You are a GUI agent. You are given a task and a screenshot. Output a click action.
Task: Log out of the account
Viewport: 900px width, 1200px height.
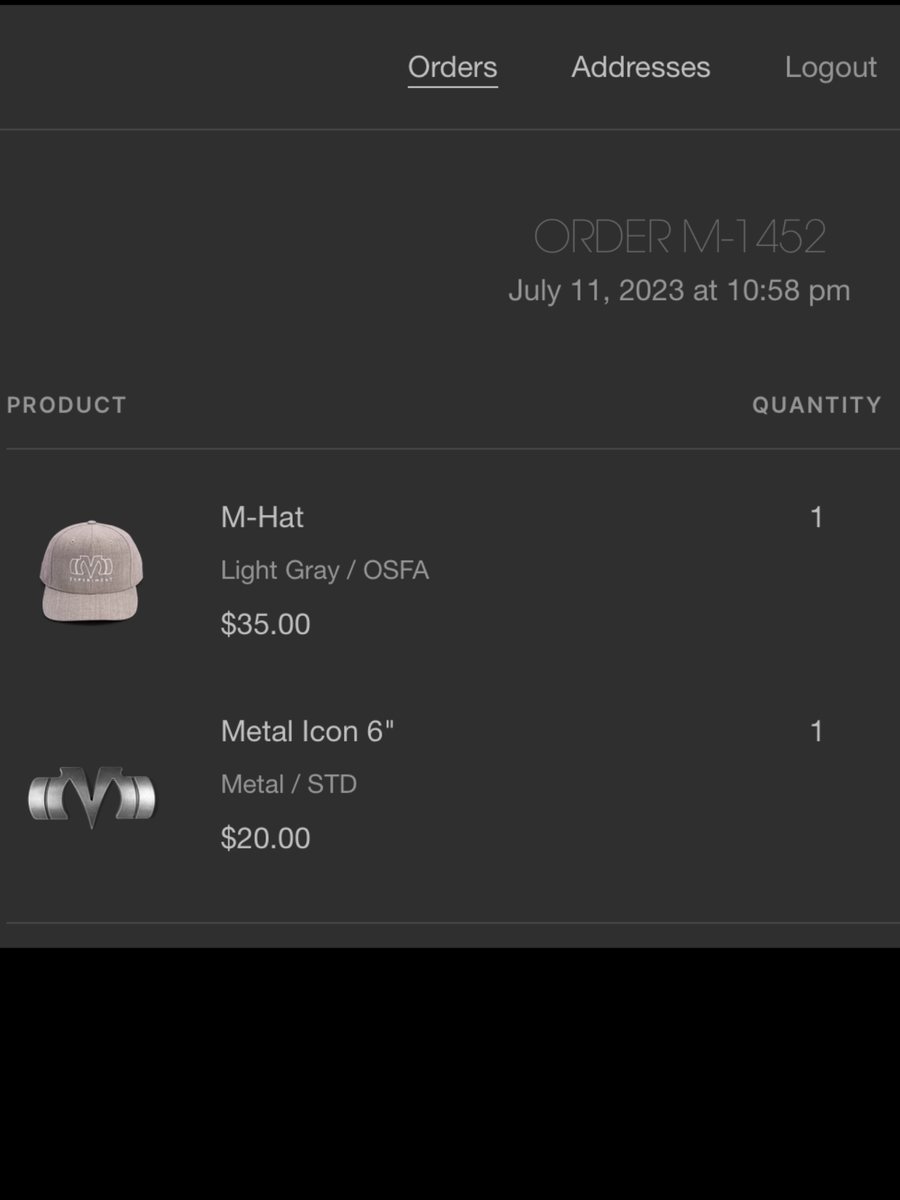coord(830,68)
